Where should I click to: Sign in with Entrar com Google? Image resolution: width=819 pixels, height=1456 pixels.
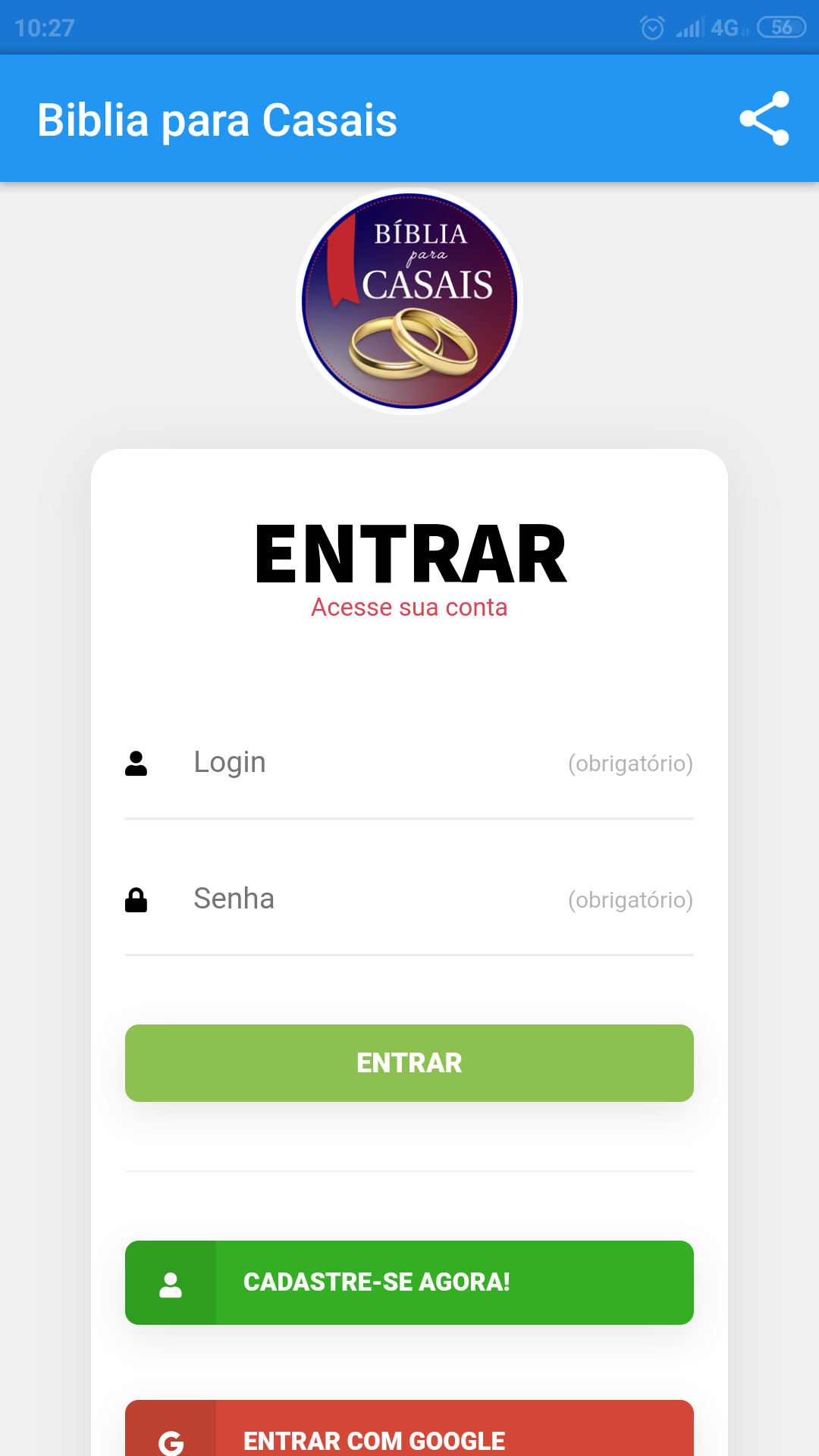click(409, 1433)
